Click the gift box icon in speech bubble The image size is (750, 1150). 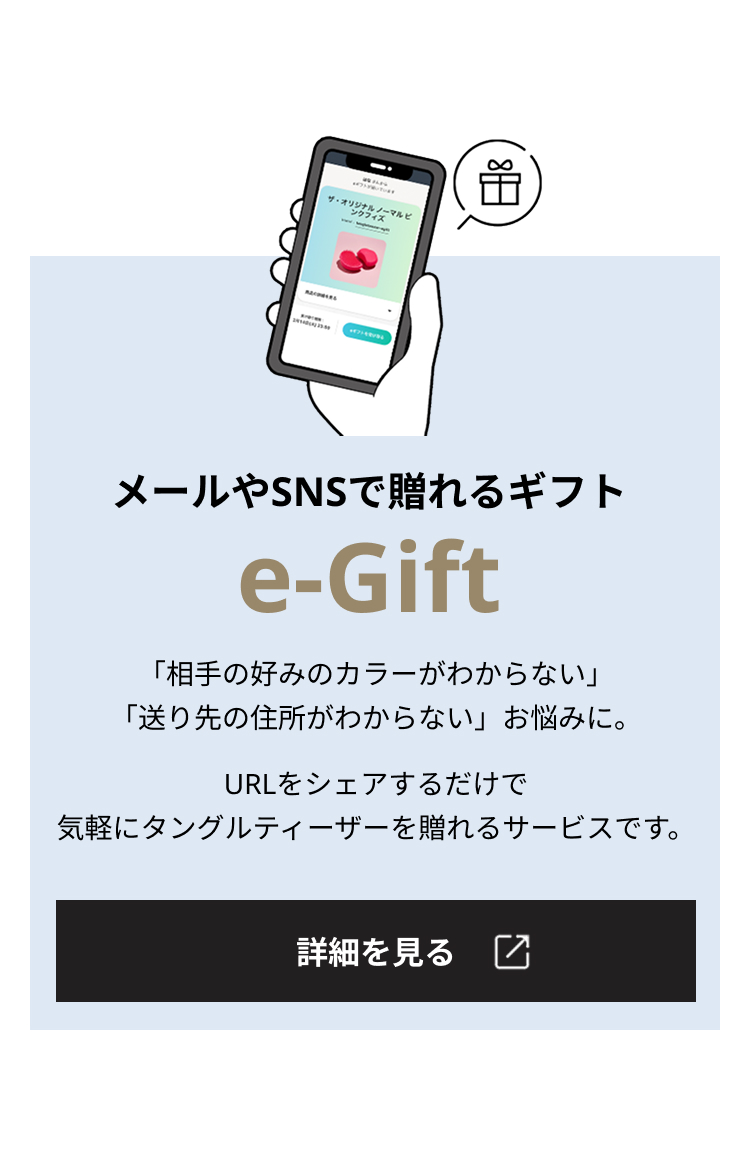click(x=500, y=186)
